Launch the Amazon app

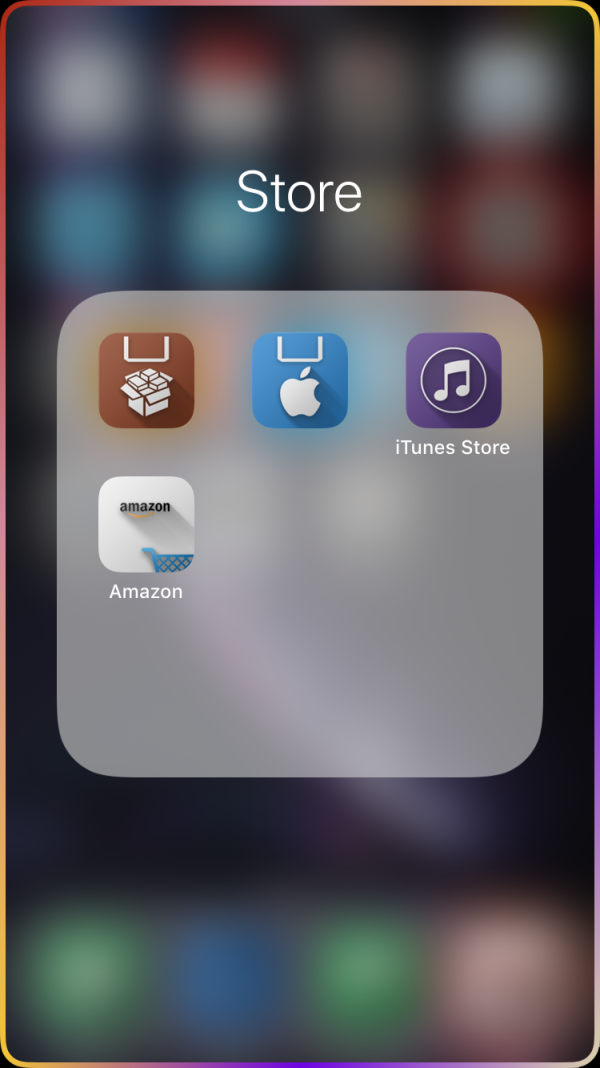pyautogui.click(x=146, y=524)
